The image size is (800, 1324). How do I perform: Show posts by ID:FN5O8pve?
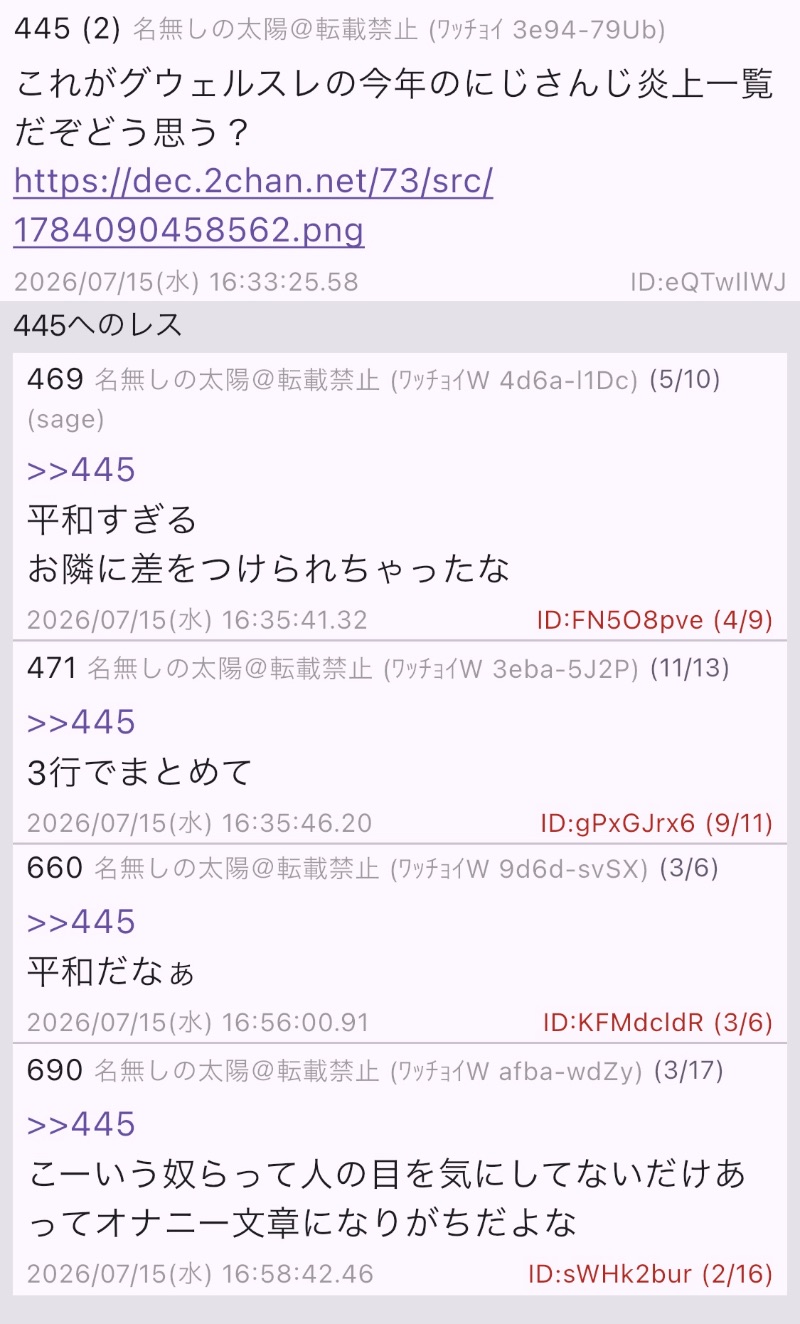(x=655, y=620)
